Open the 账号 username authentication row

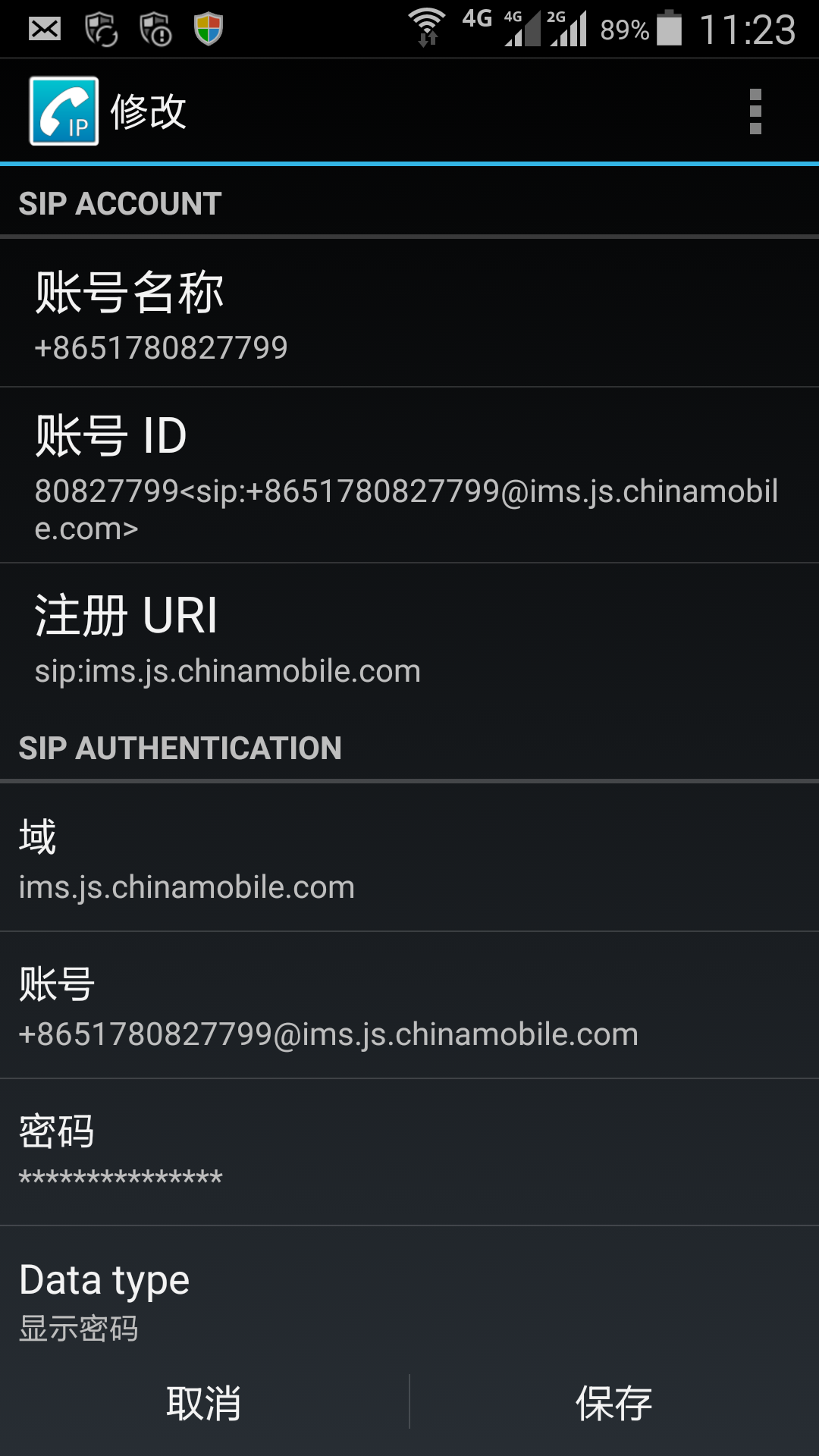(409, 1005)
